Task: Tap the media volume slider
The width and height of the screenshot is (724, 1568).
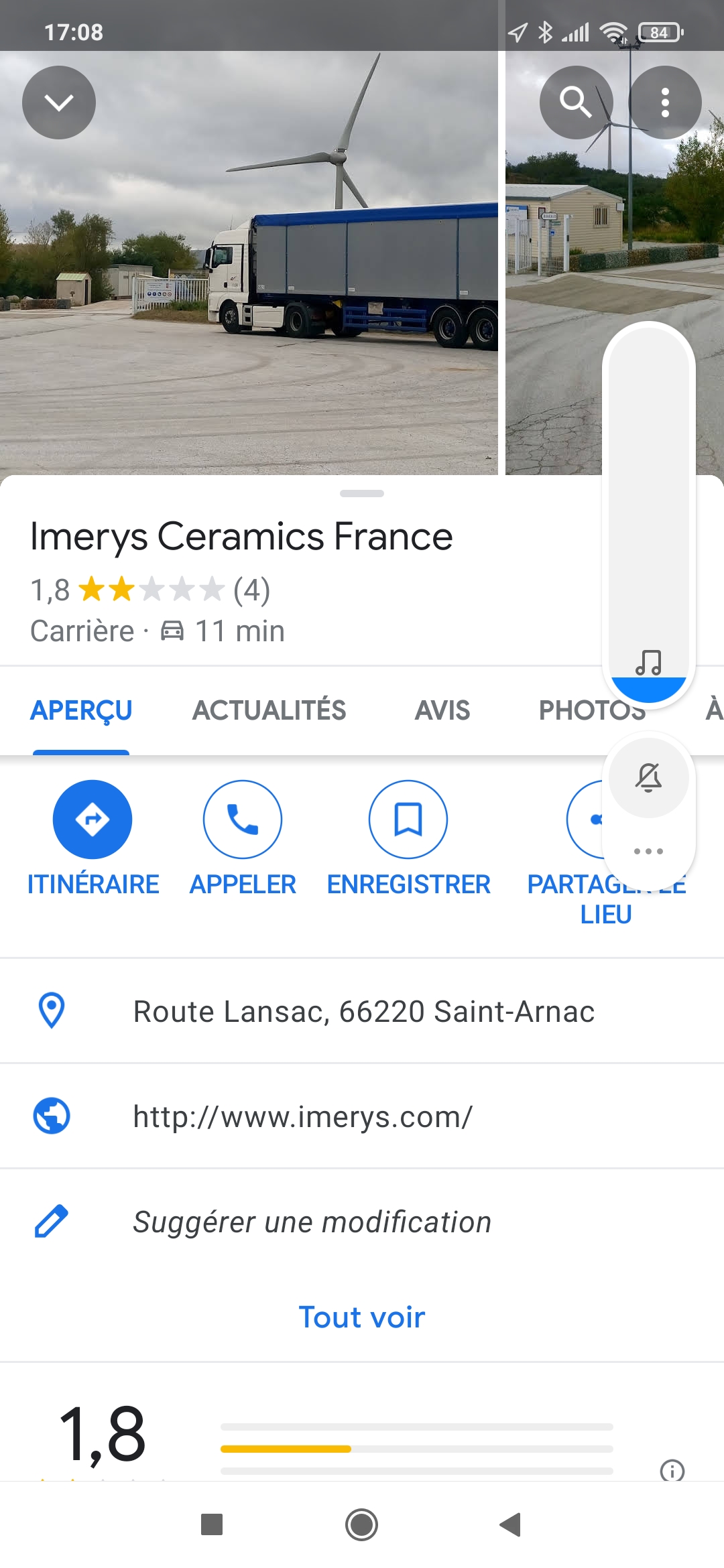Action: [649, 514]
